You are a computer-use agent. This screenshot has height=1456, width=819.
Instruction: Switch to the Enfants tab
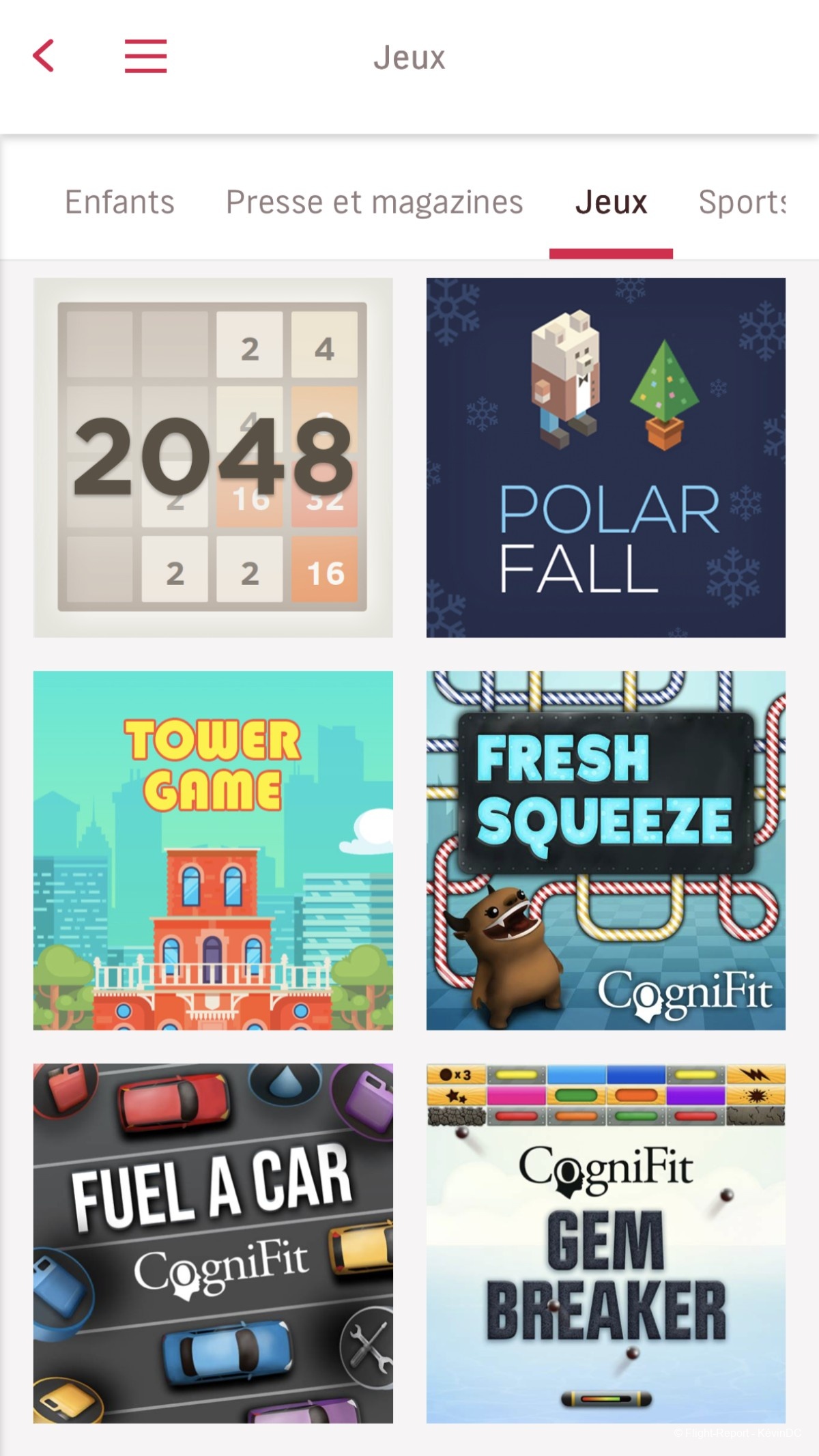coord(119,202)
